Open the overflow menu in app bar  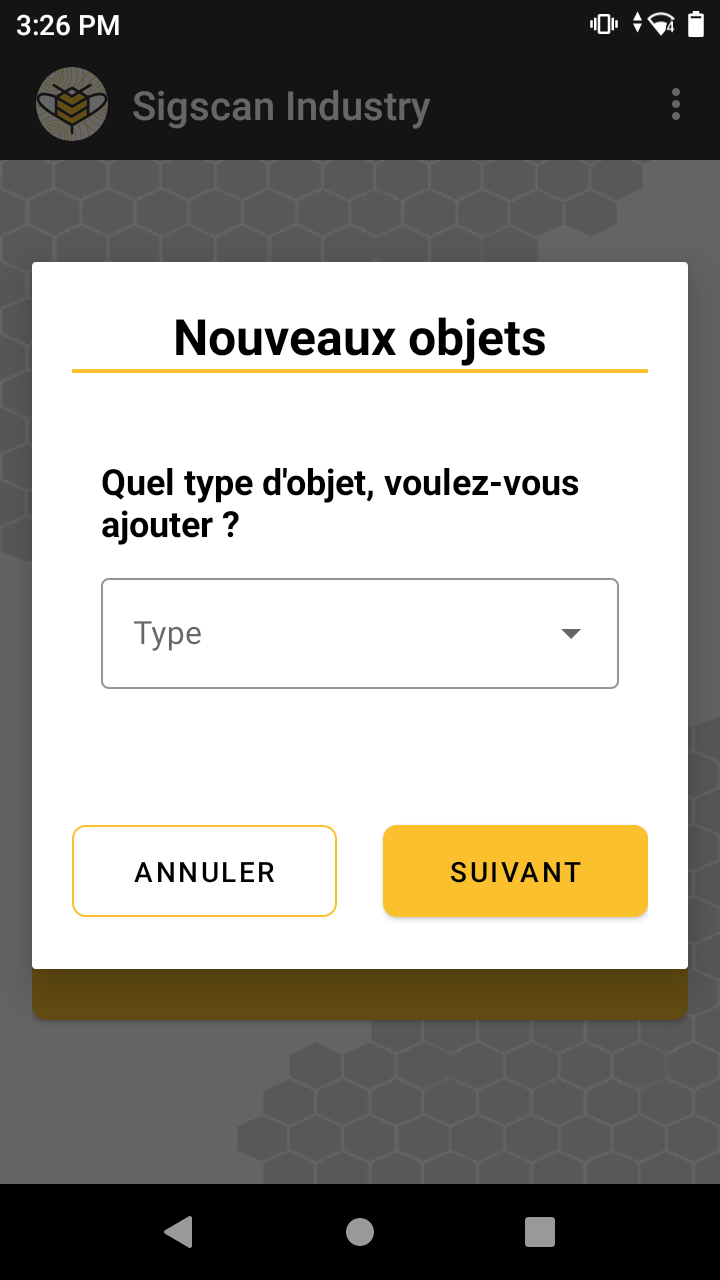click(676, 104)
